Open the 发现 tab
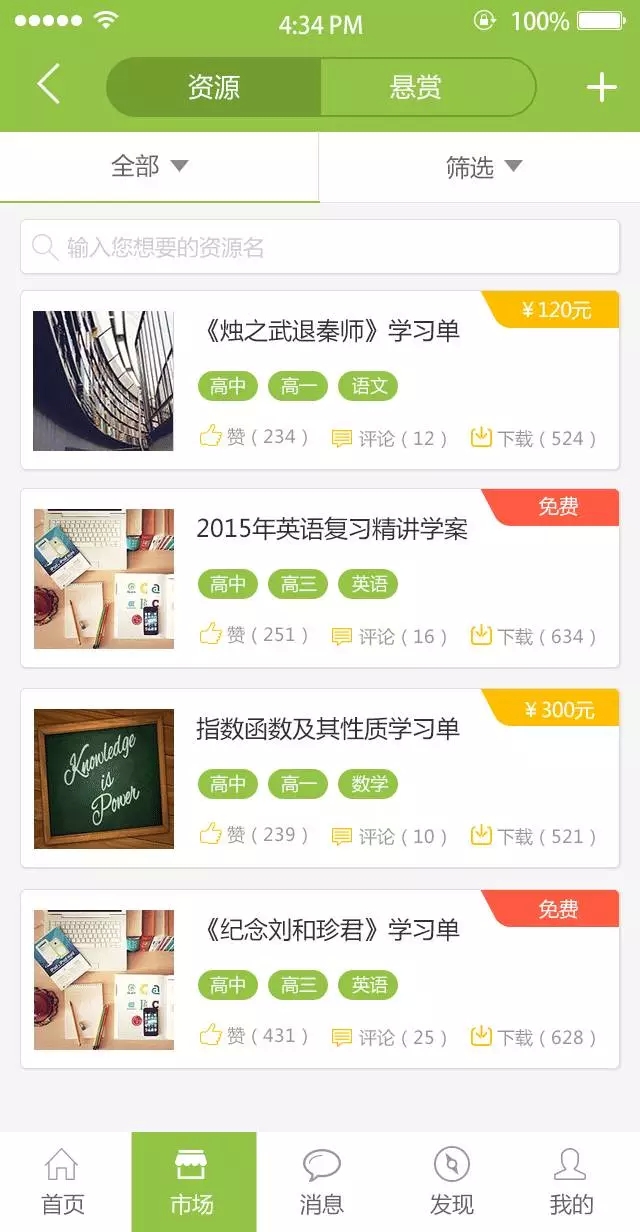 pos(452,1181)
